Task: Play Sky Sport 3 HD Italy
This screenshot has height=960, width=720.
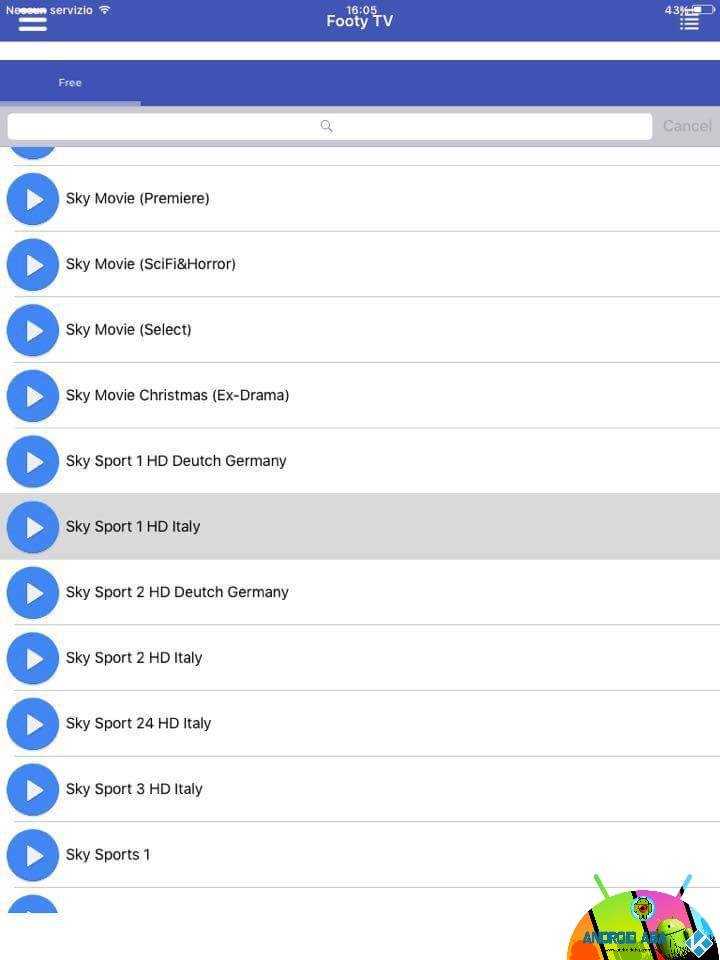Action: pyautogui.click(x=33, y=789)
